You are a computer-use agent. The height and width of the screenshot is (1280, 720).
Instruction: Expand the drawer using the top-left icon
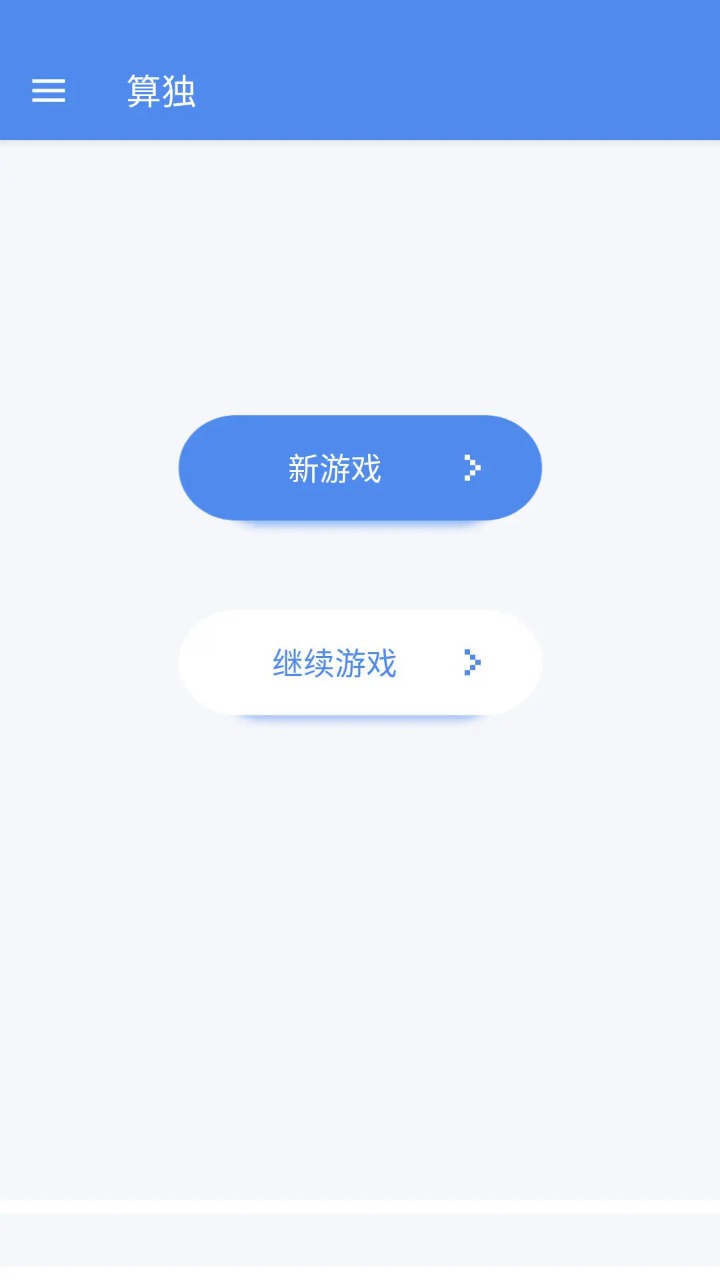point(48,91)
